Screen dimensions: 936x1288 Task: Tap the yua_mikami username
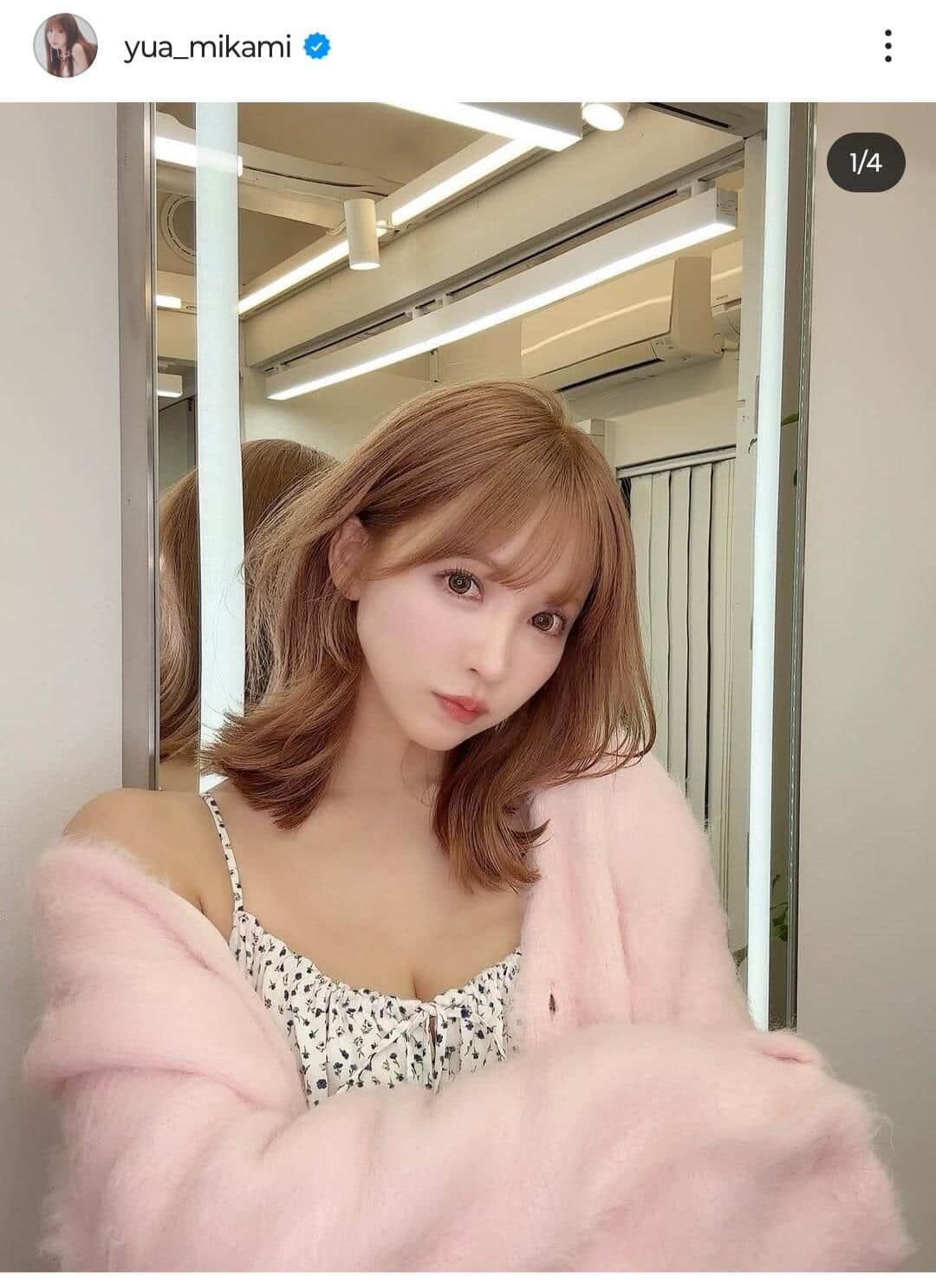coord(206,48)
